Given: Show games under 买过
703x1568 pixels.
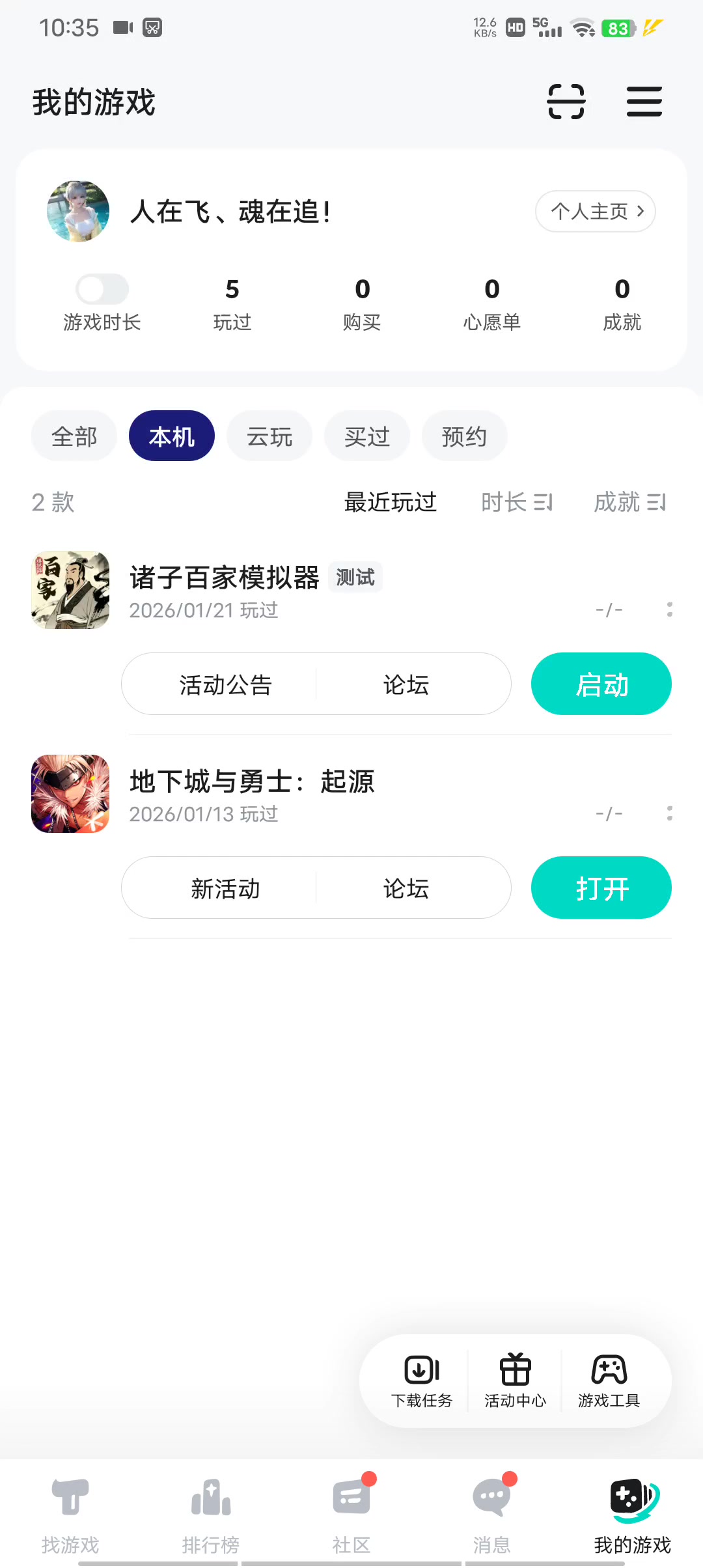Looking at the screenshot, I should [367, 436].
